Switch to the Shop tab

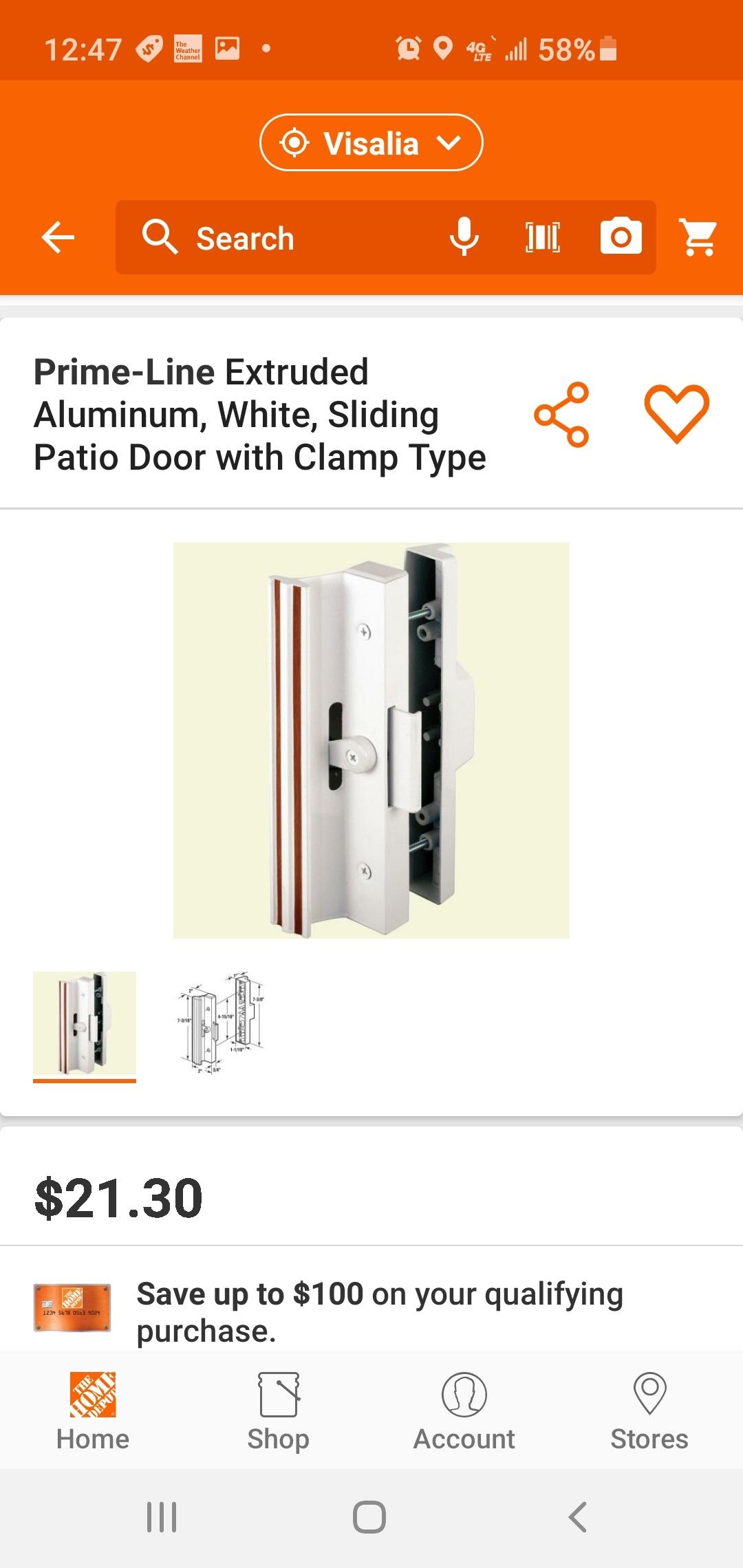click(279, 1411)
